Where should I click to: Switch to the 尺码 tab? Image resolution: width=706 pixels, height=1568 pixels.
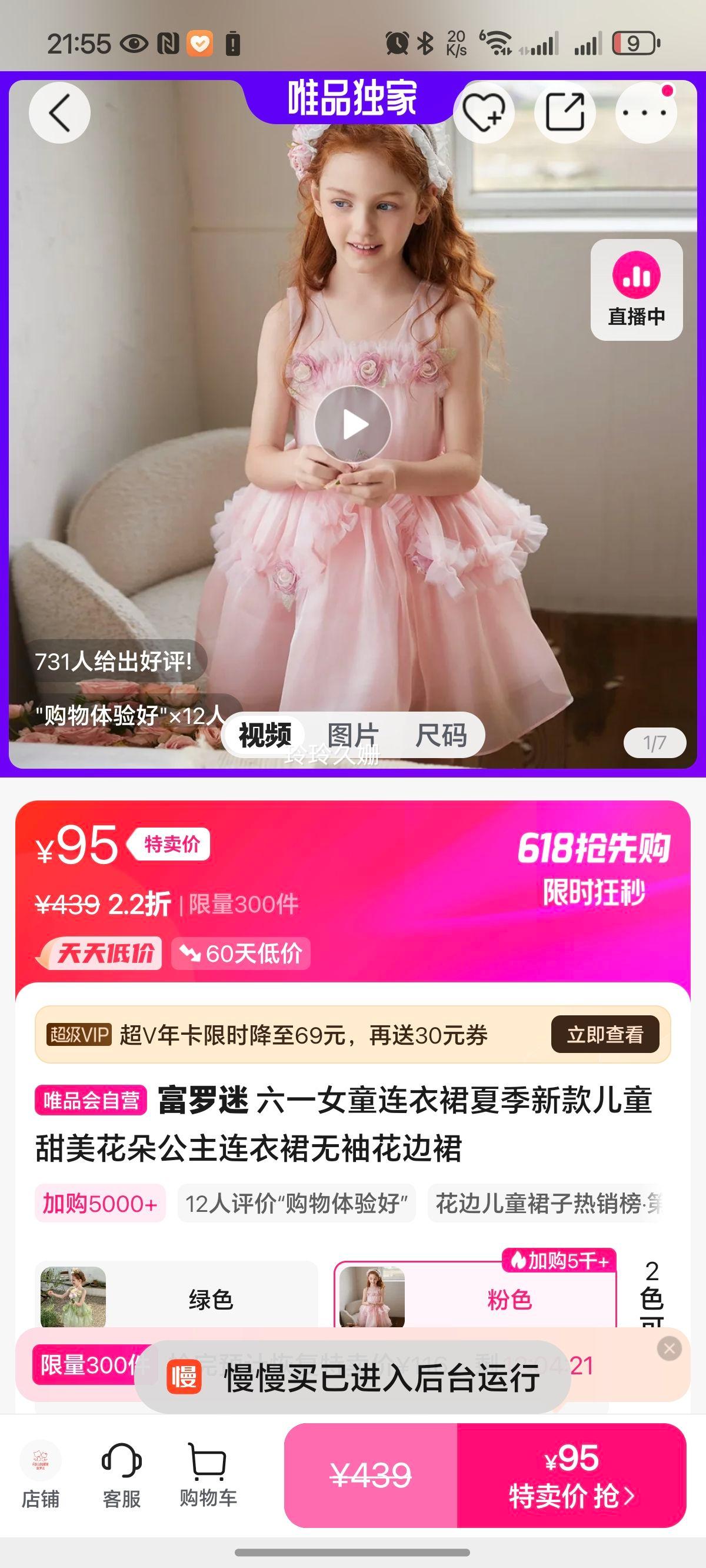coord(441,735)
